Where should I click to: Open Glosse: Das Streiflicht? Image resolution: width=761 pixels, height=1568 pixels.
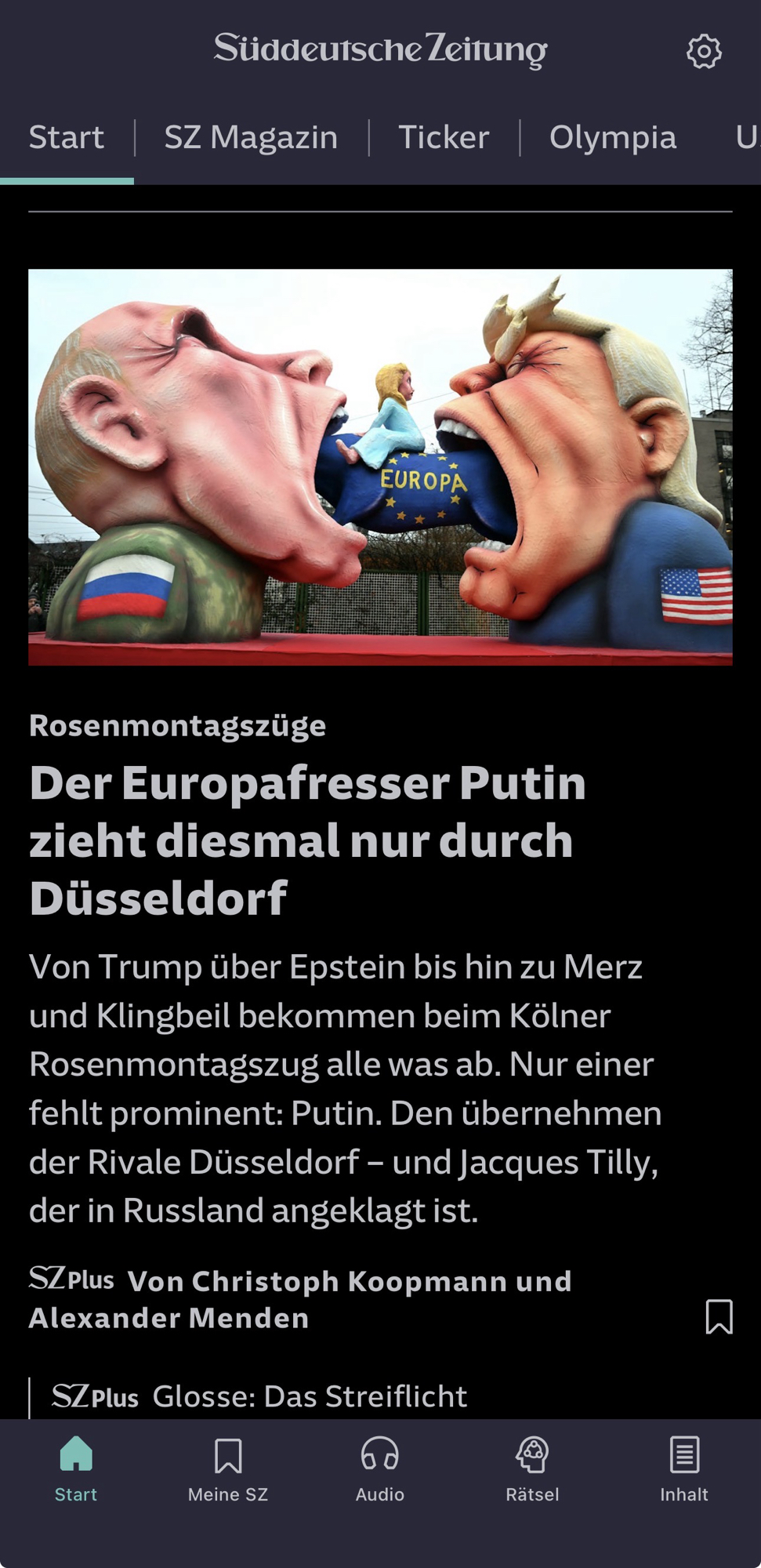pyautogui.click(x=309, y=1396)
